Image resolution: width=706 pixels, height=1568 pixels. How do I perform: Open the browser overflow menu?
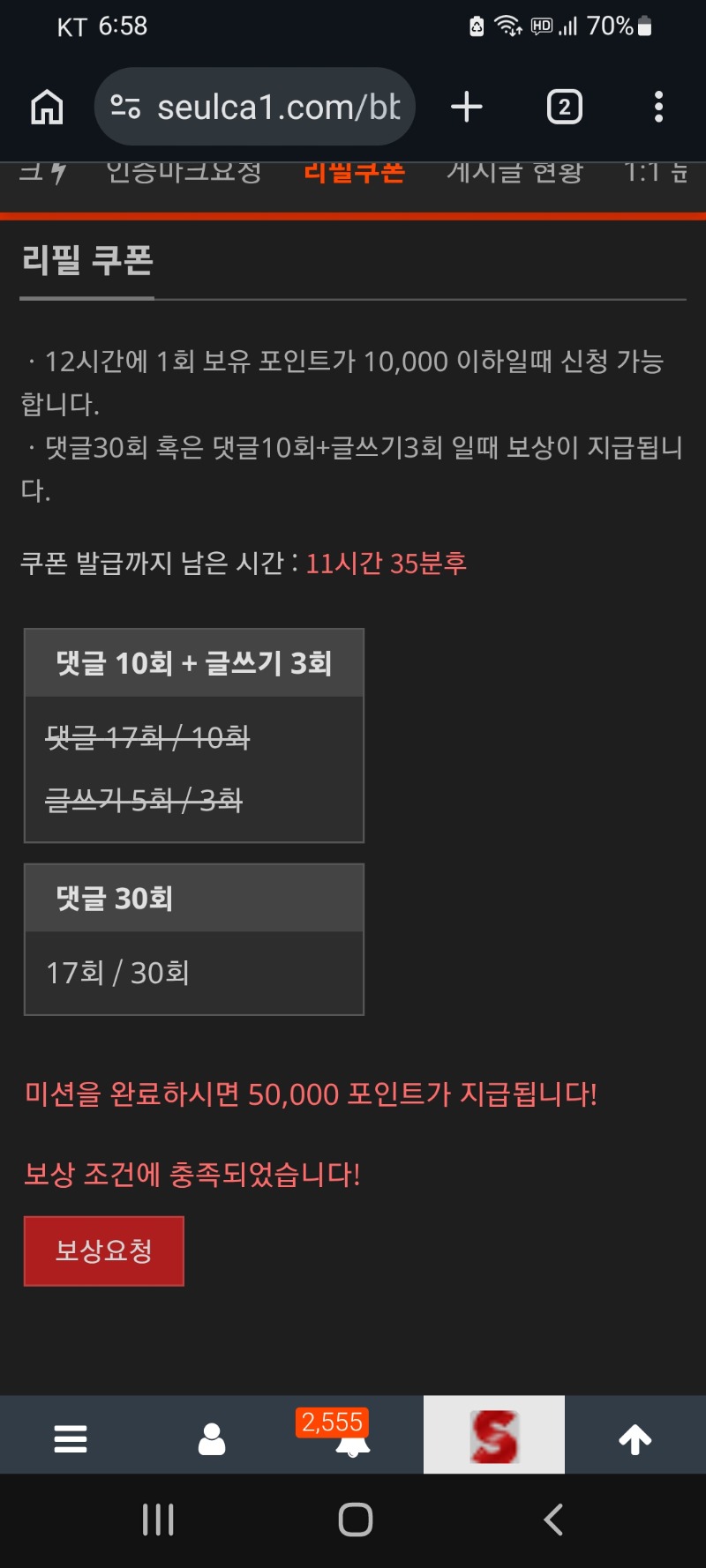pos(658,107)
